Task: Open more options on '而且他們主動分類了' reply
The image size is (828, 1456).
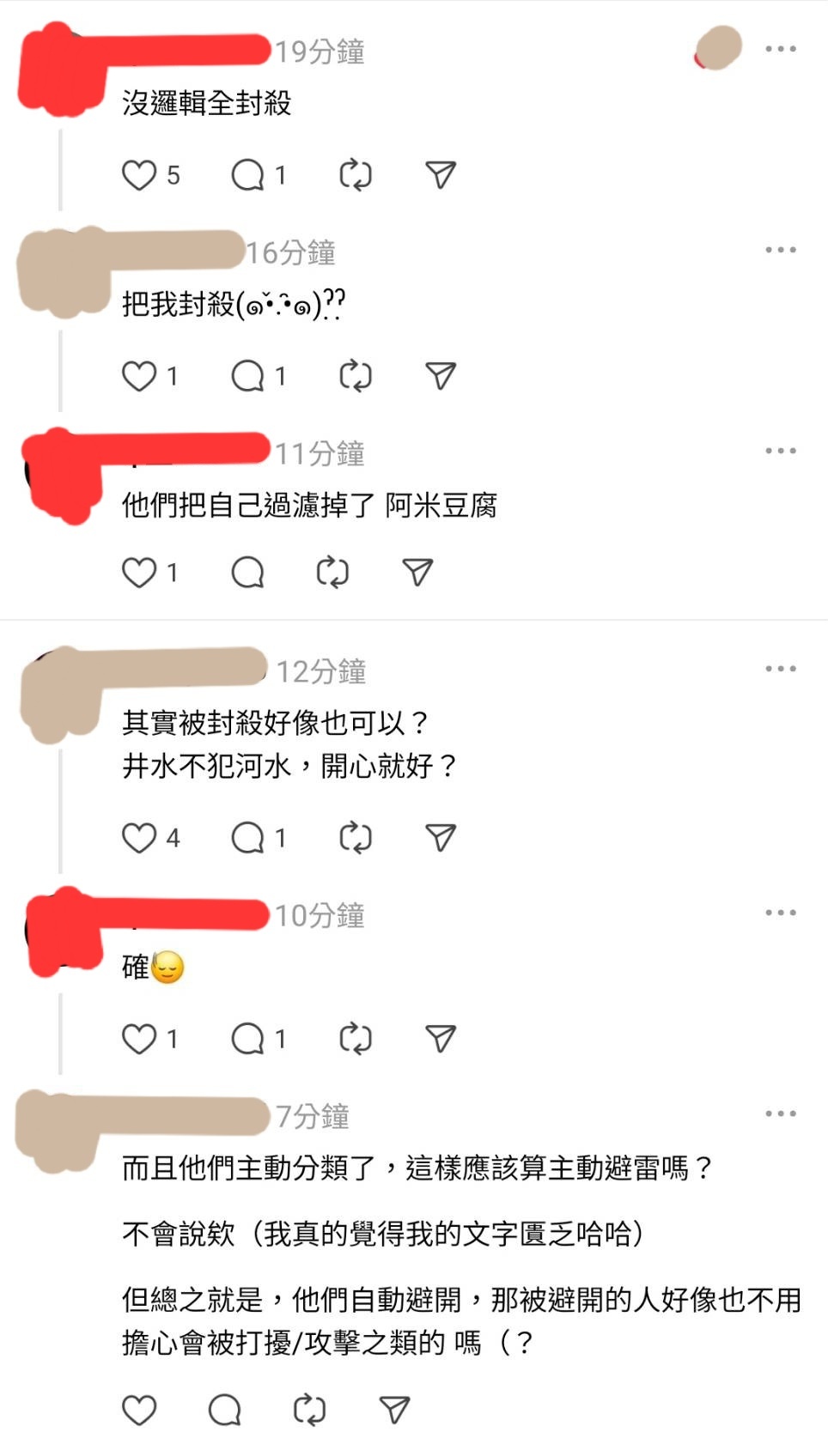Action: point(780,1113)
